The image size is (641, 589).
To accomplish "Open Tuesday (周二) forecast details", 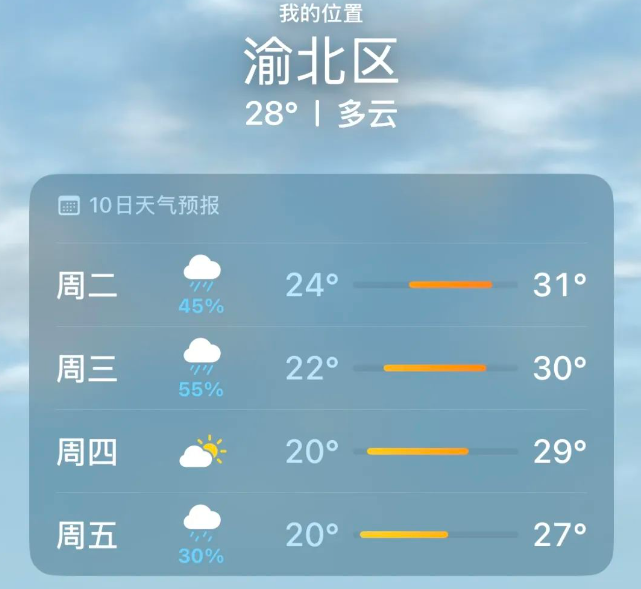I will pyautogui.click(x=320, y=286).
